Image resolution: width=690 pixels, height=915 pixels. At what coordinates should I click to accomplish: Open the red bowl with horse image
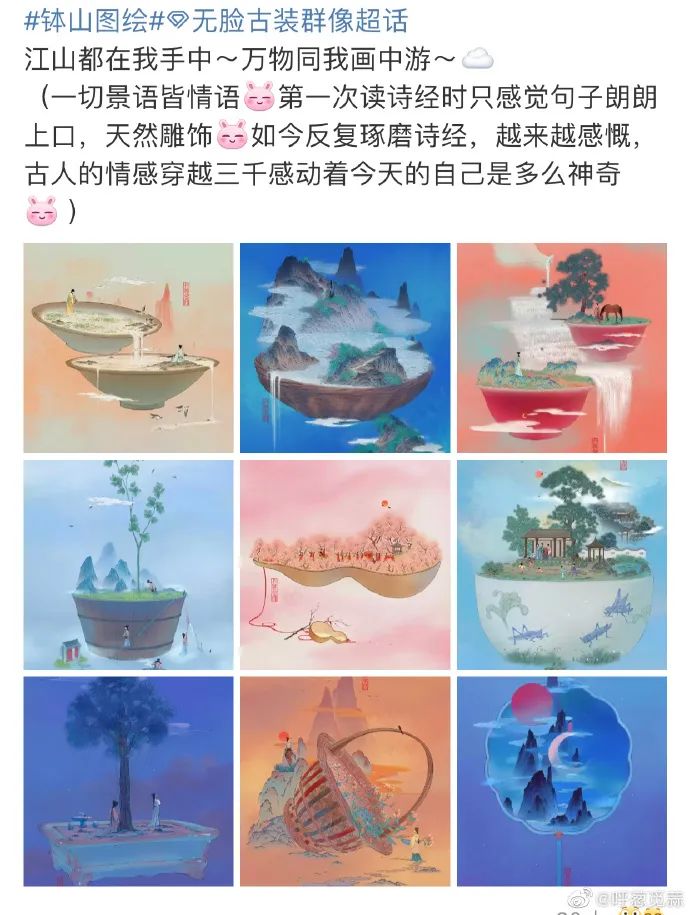pyautogui.click(x=561, y=348)
